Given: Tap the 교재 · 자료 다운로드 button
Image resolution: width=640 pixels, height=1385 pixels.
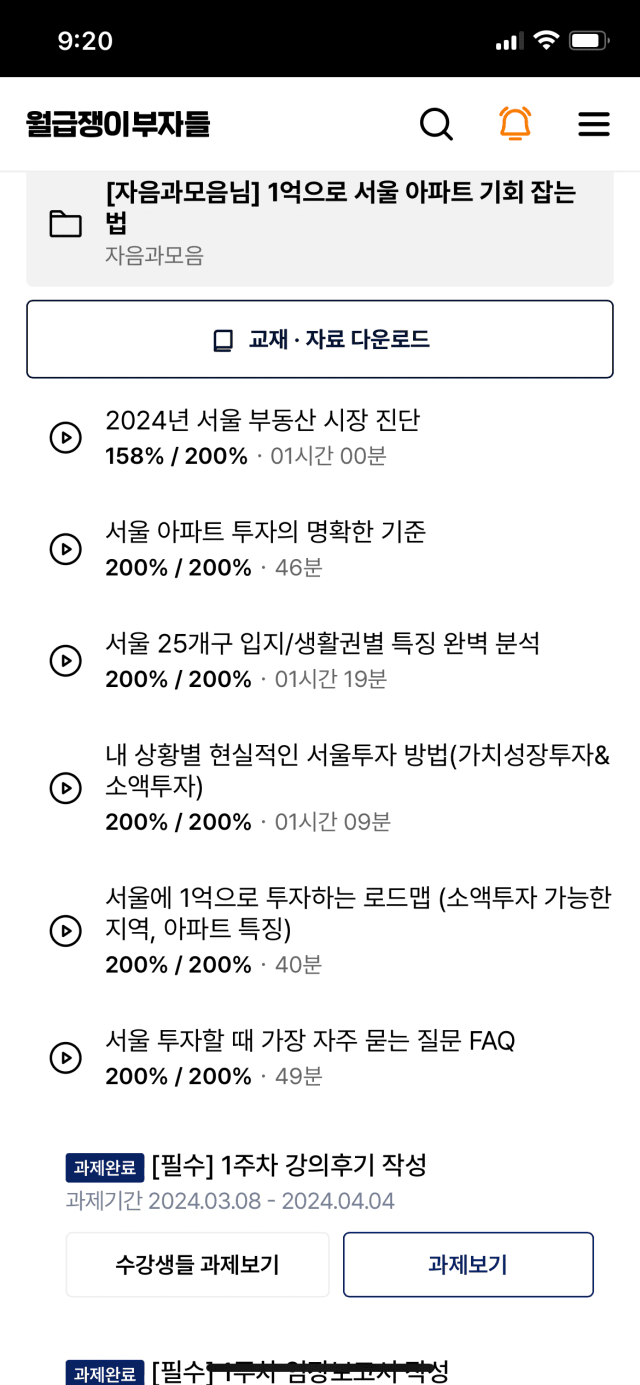Looking at the screenshot, I should coord(320,339).
